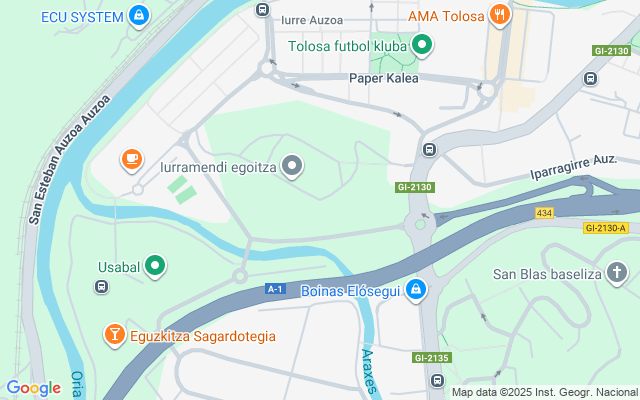Select the bus stop near Iurre Auzoa
The image size is (640, 400).
click(262, 9)
